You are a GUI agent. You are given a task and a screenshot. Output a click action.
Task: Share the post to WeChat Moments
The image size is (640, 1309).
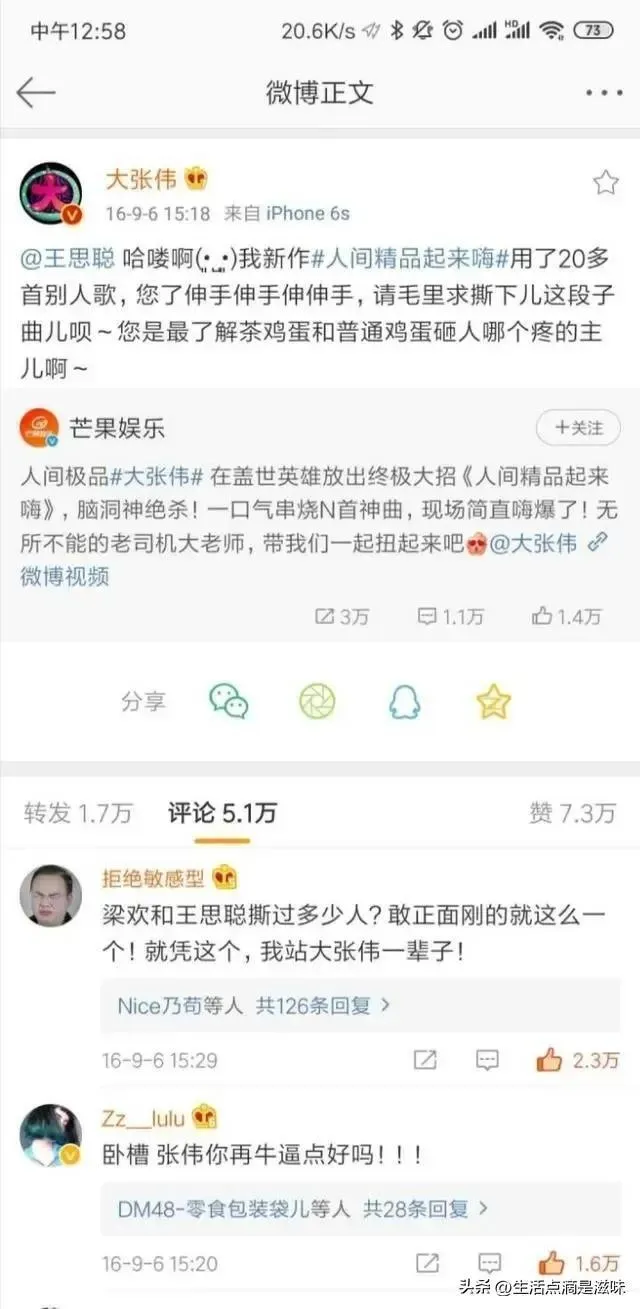[317, 702]
